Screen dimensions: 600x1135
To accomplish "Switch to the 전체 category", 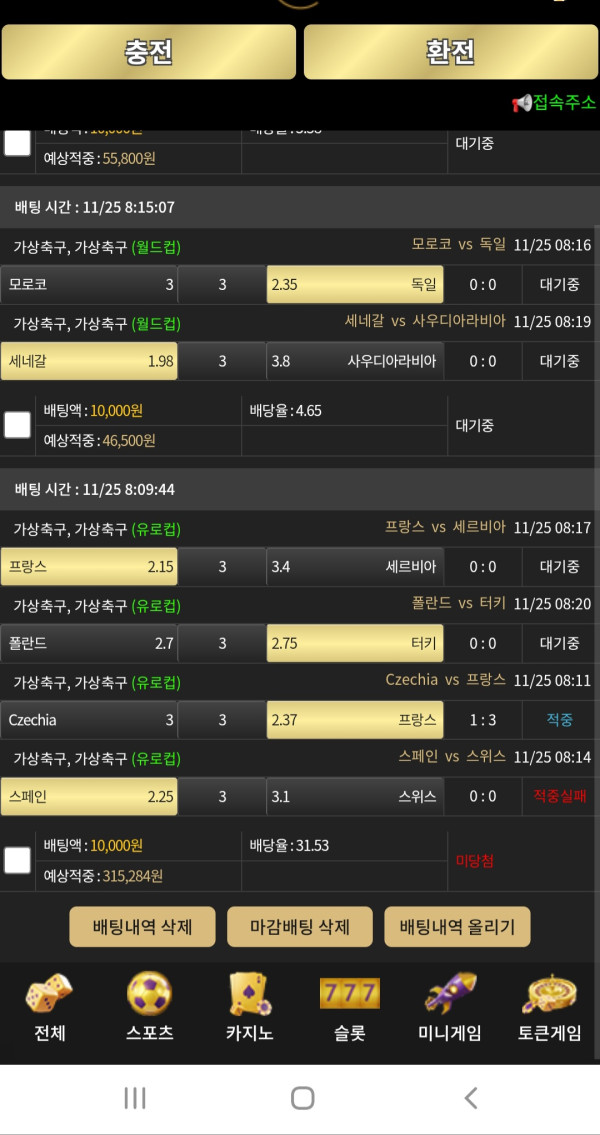I will [x=49, y=1008].
